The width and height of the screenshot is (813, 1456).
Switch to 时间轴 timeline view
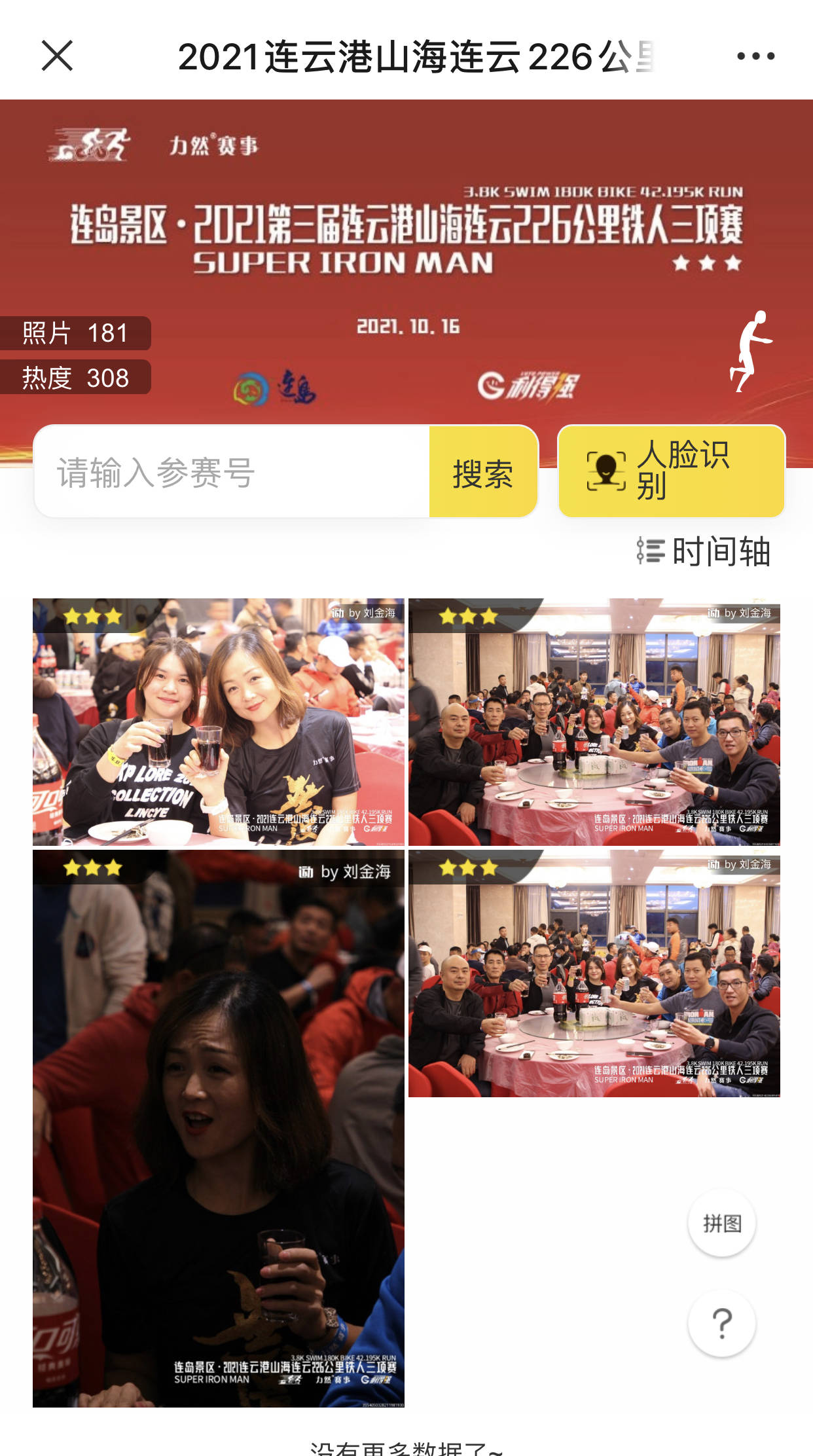(x=704, y=551)
